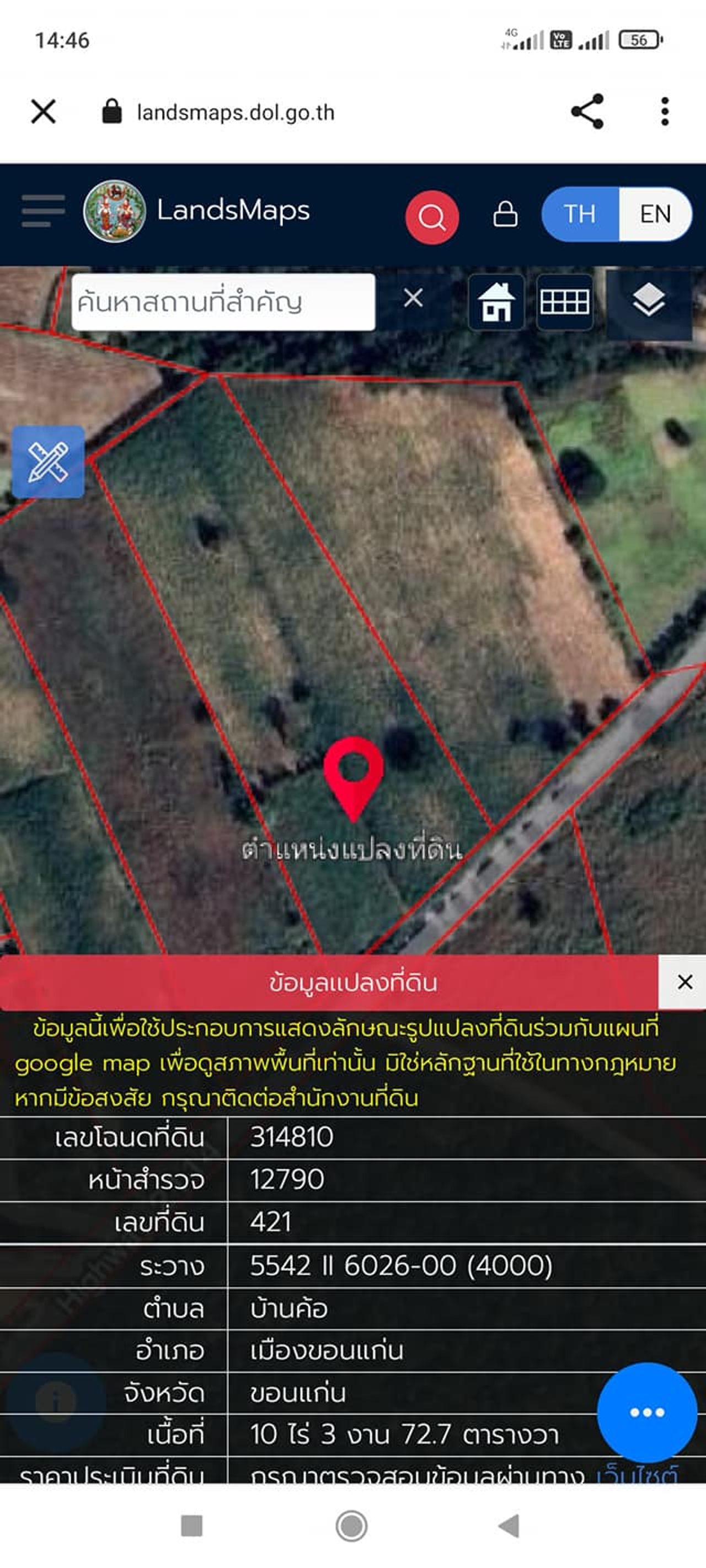706x1568 pixels.
Task: Open the blue three-dot floating button
Action: pos(647,1412)
